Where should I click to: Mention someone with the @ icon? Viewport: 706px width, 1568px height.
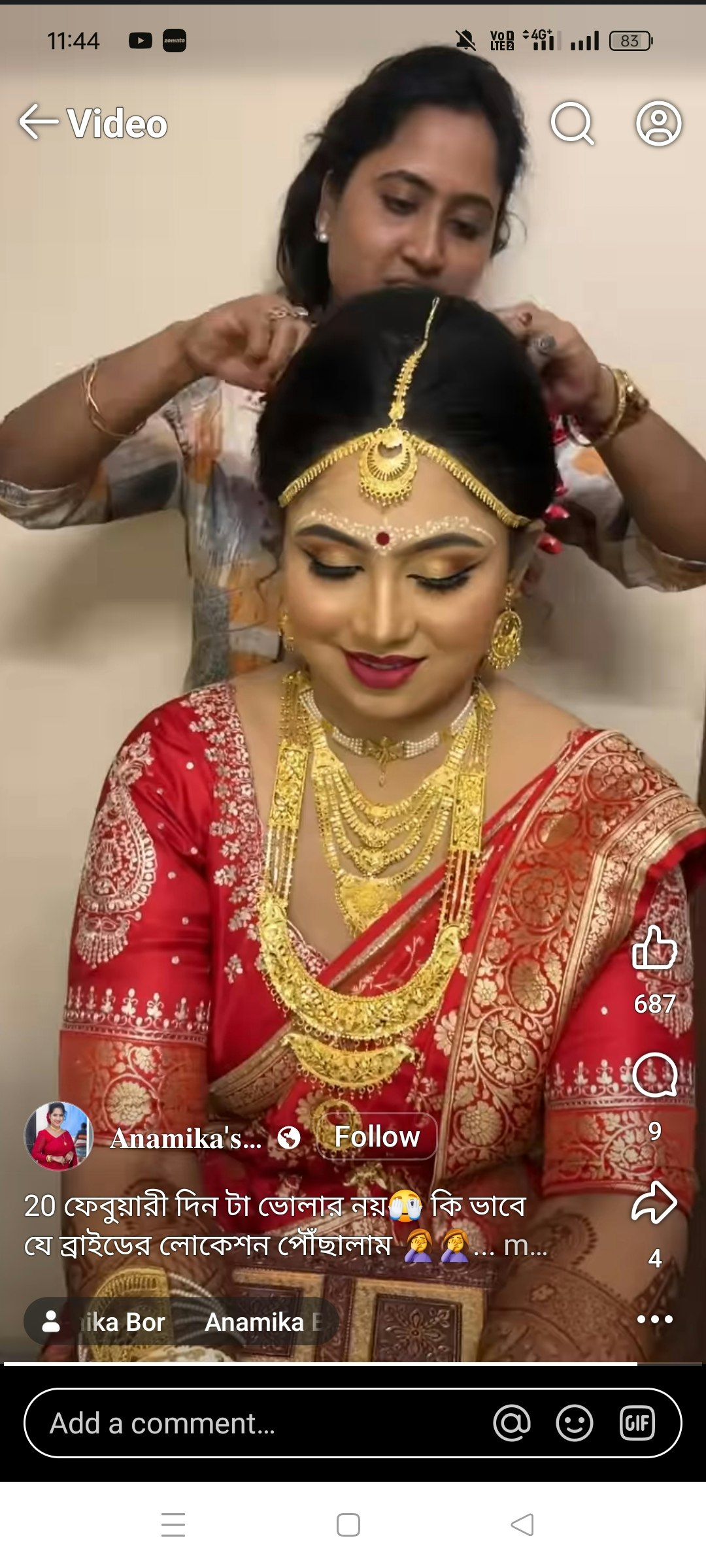coord(512,1424)
